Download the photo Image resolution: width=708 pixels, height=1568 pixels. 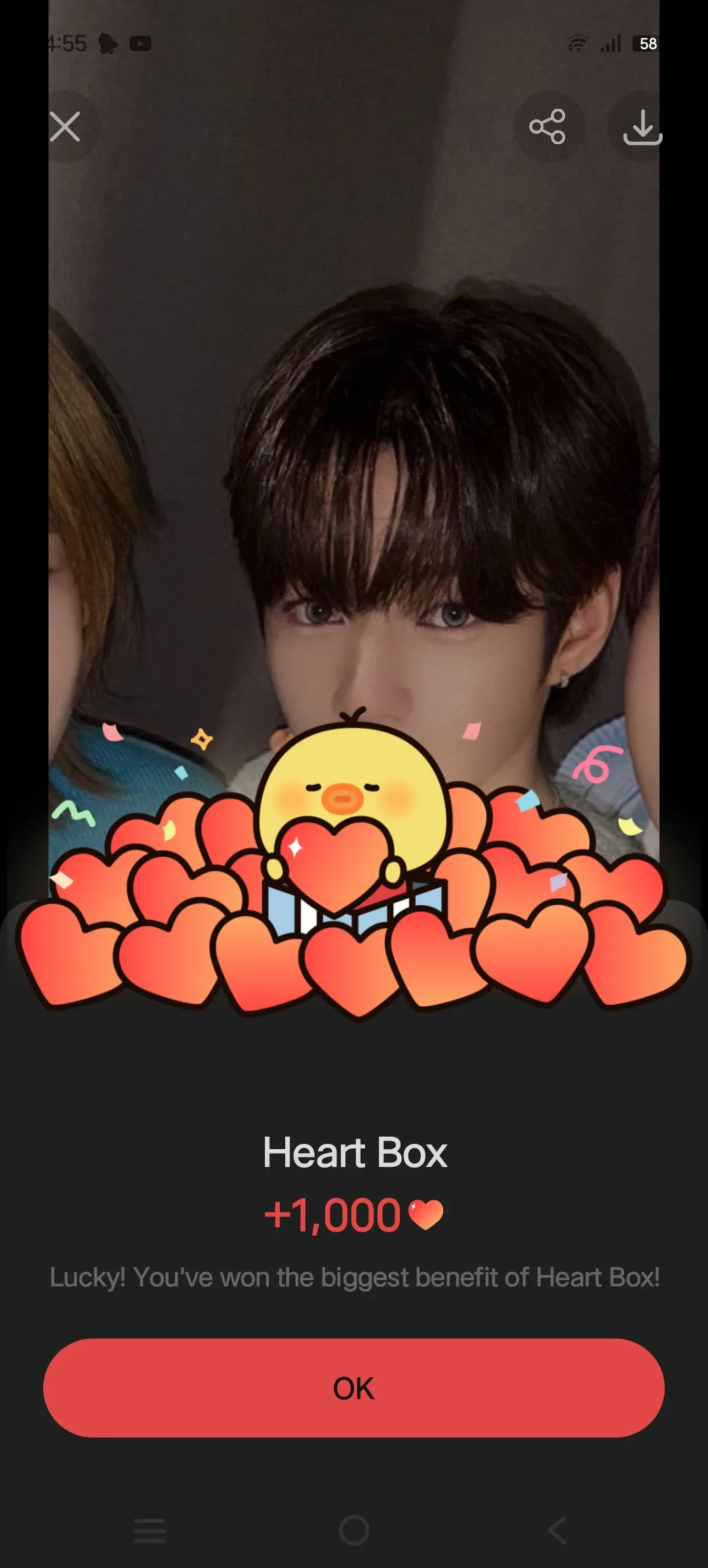(642, 127)
